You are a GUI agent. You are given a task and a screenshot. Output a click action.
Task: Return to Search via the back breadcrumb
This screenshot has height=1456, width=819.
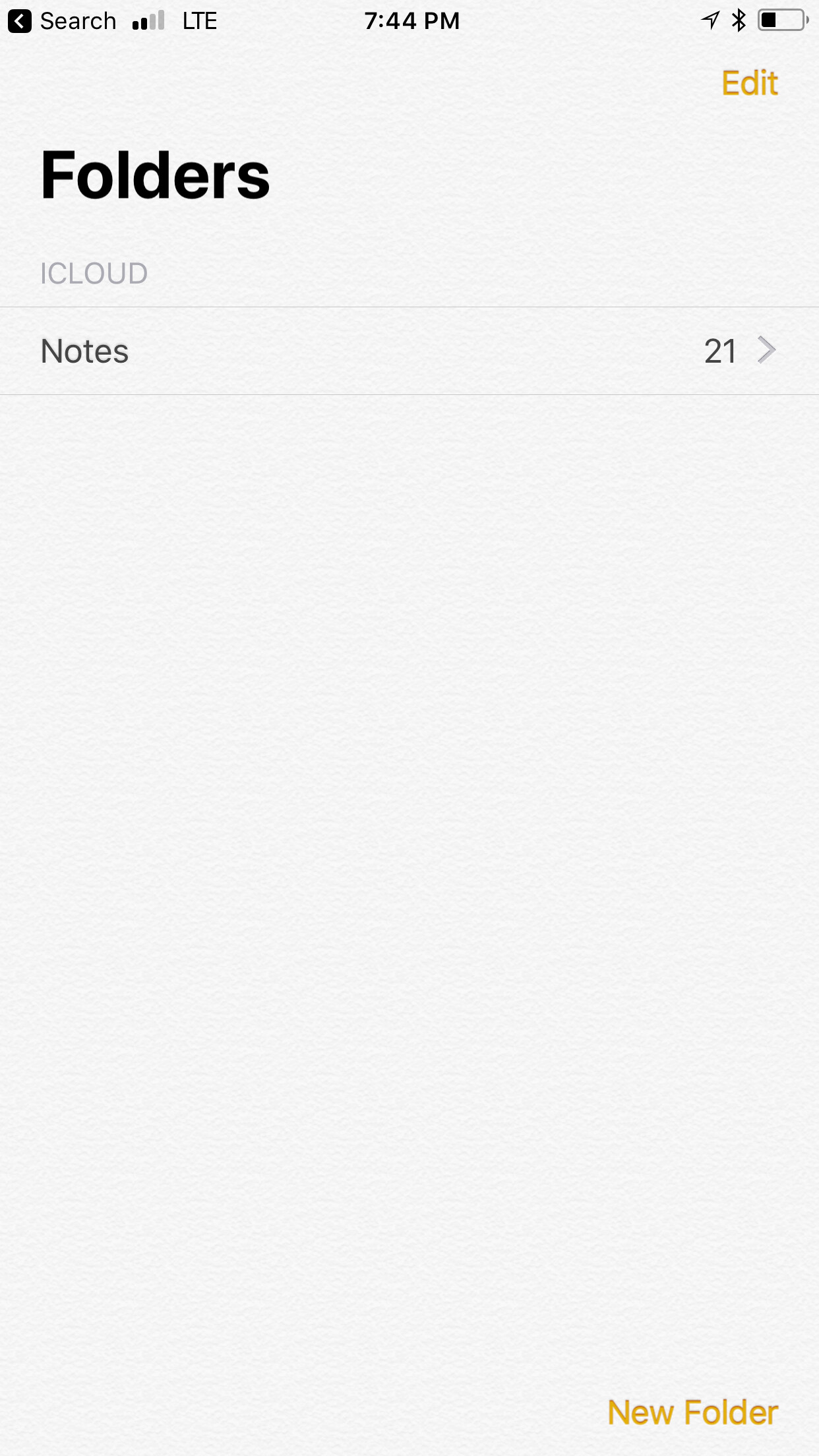[x=63, y=21]
